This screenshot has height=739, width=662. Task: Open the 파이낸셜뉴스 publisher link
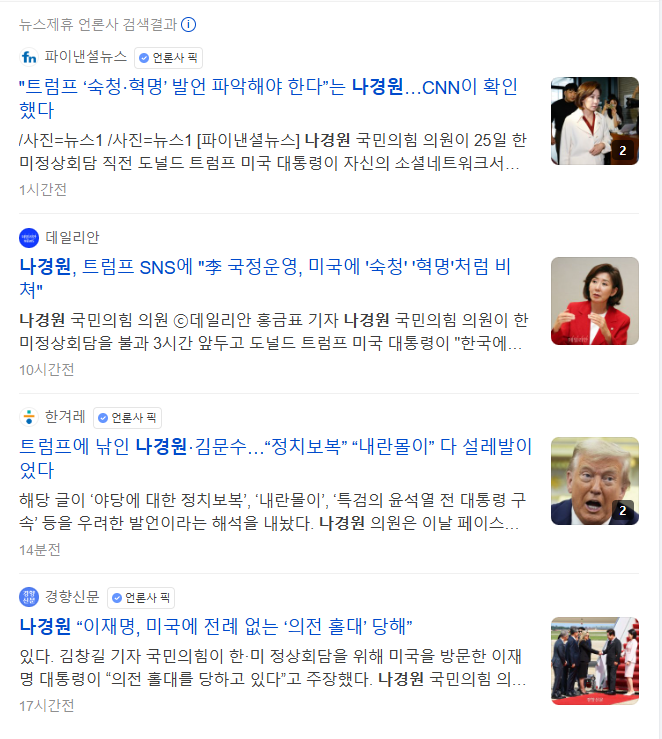tap(85, 57)
